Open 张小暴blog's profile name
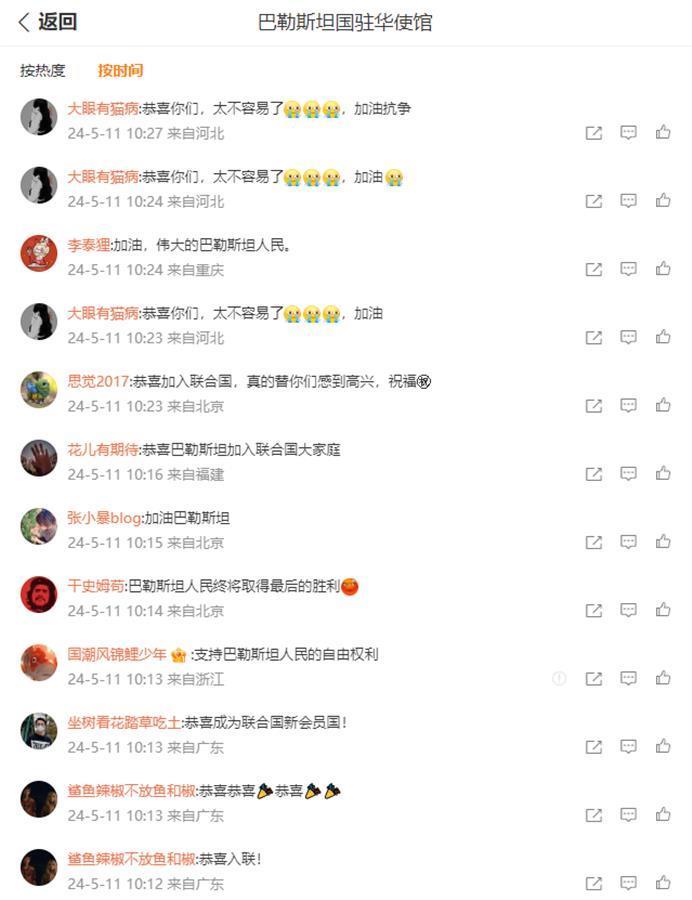This screenshot has width=692, height=900. pos(104,518)
